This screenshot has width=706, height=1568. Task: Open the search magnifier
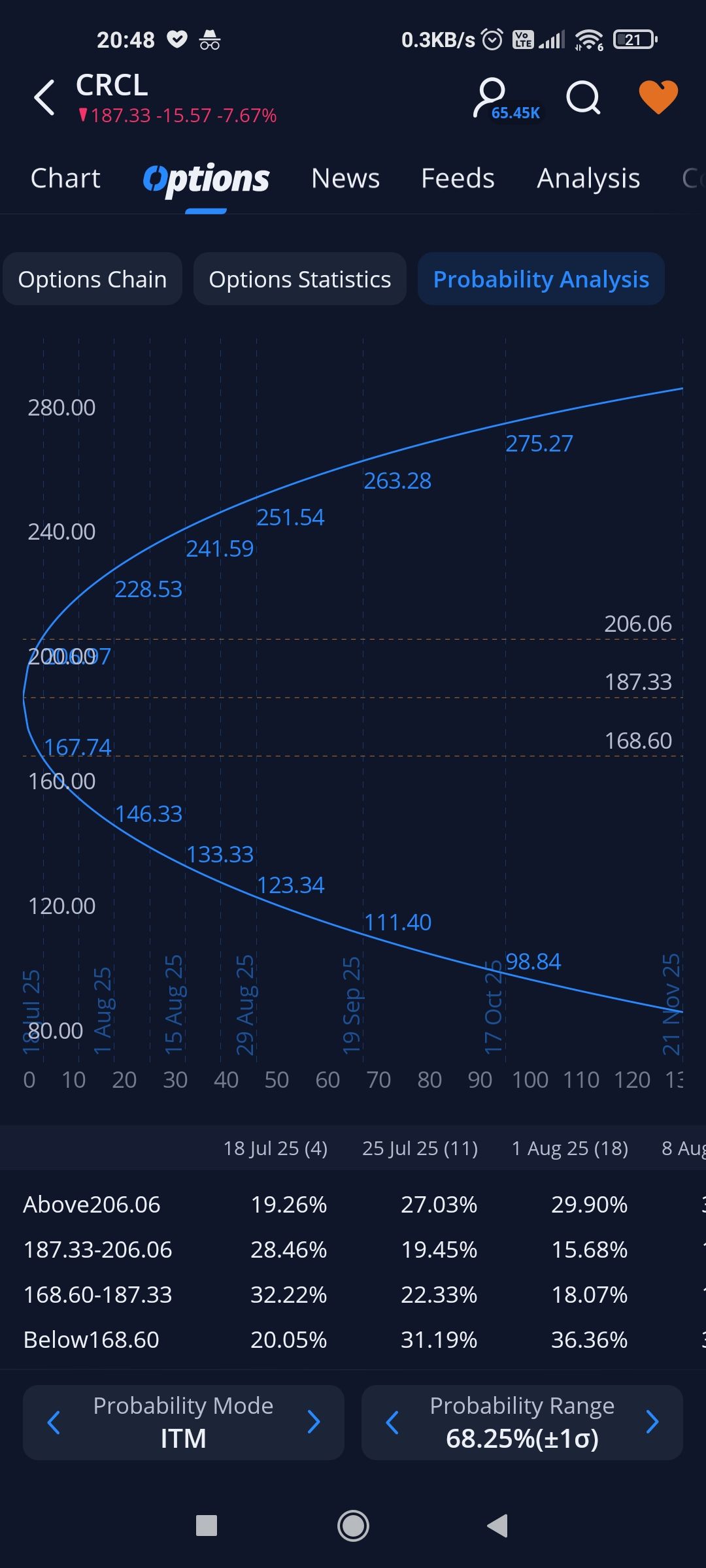coord(582,98)
